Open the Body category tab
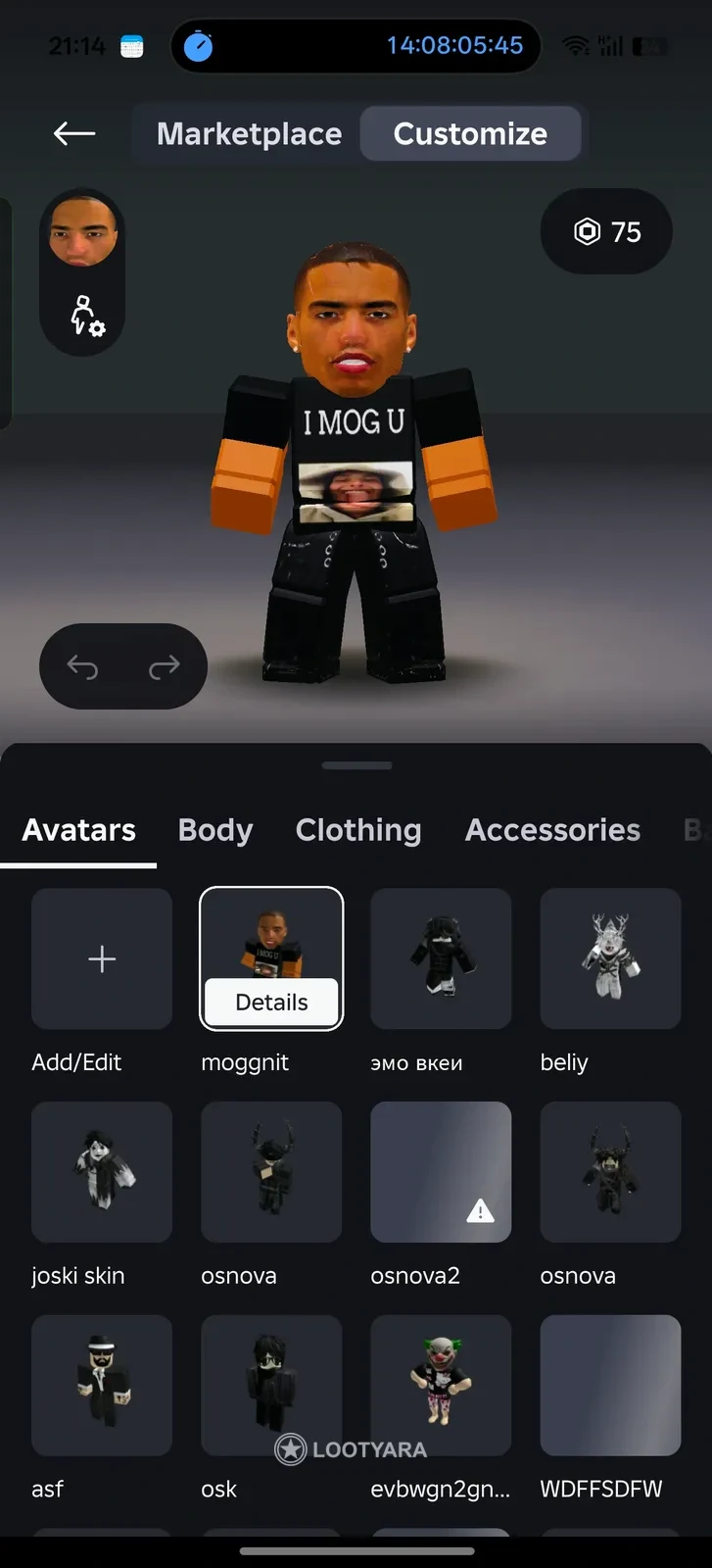The image size is (712, 1568). (x=215, y=830)
